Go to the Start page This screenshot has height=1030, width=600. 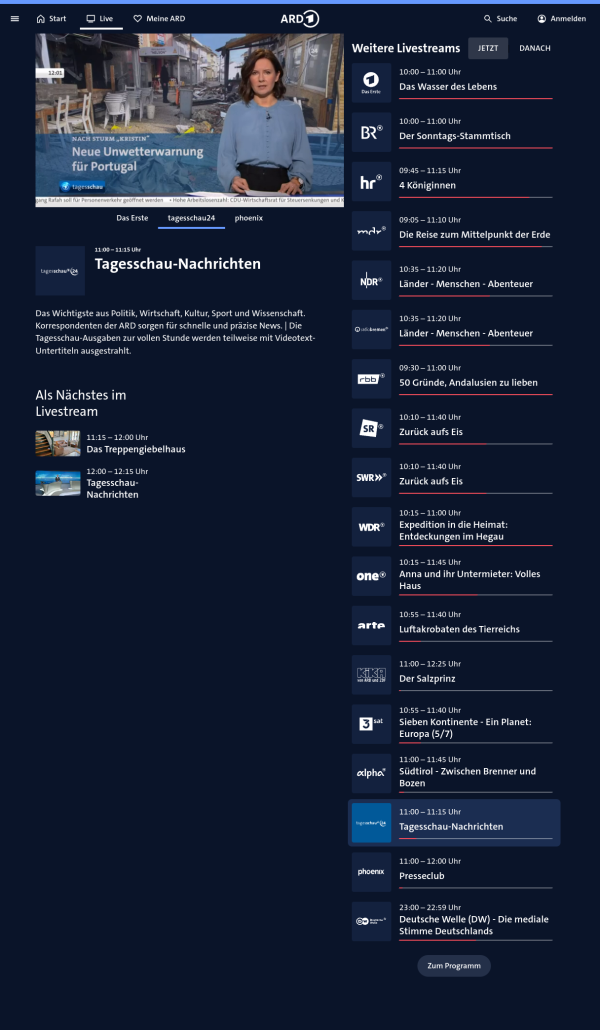pos(51,18)
